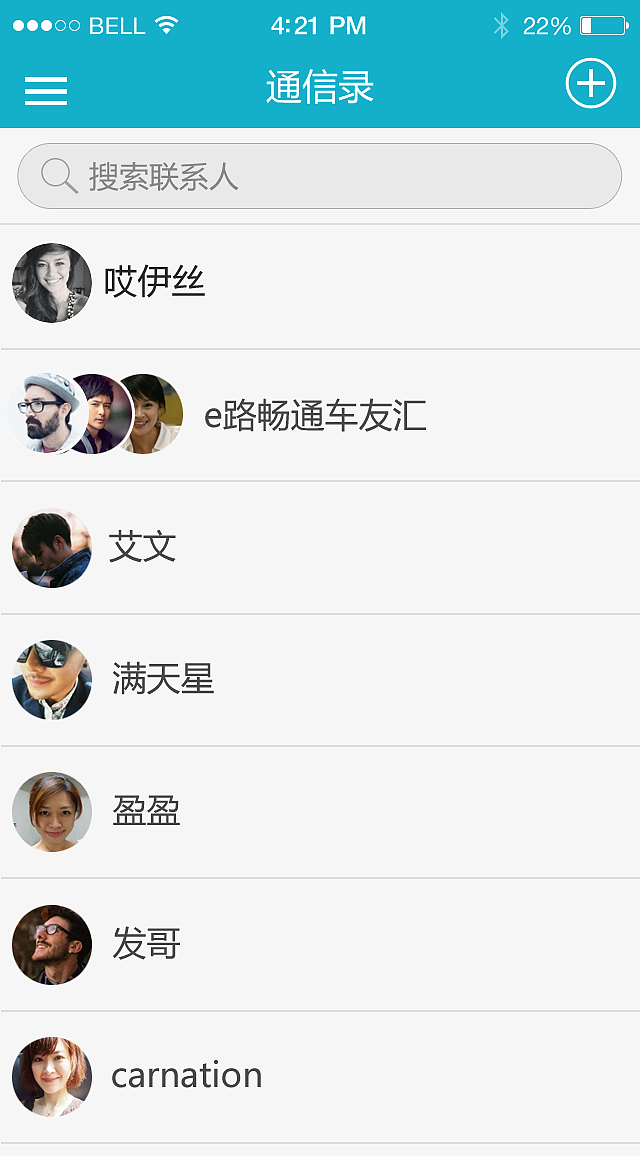Open the hamburger drawer menu
Image resolution: width=640 pixels, height=1156 pixels.
tap(46, 90)
